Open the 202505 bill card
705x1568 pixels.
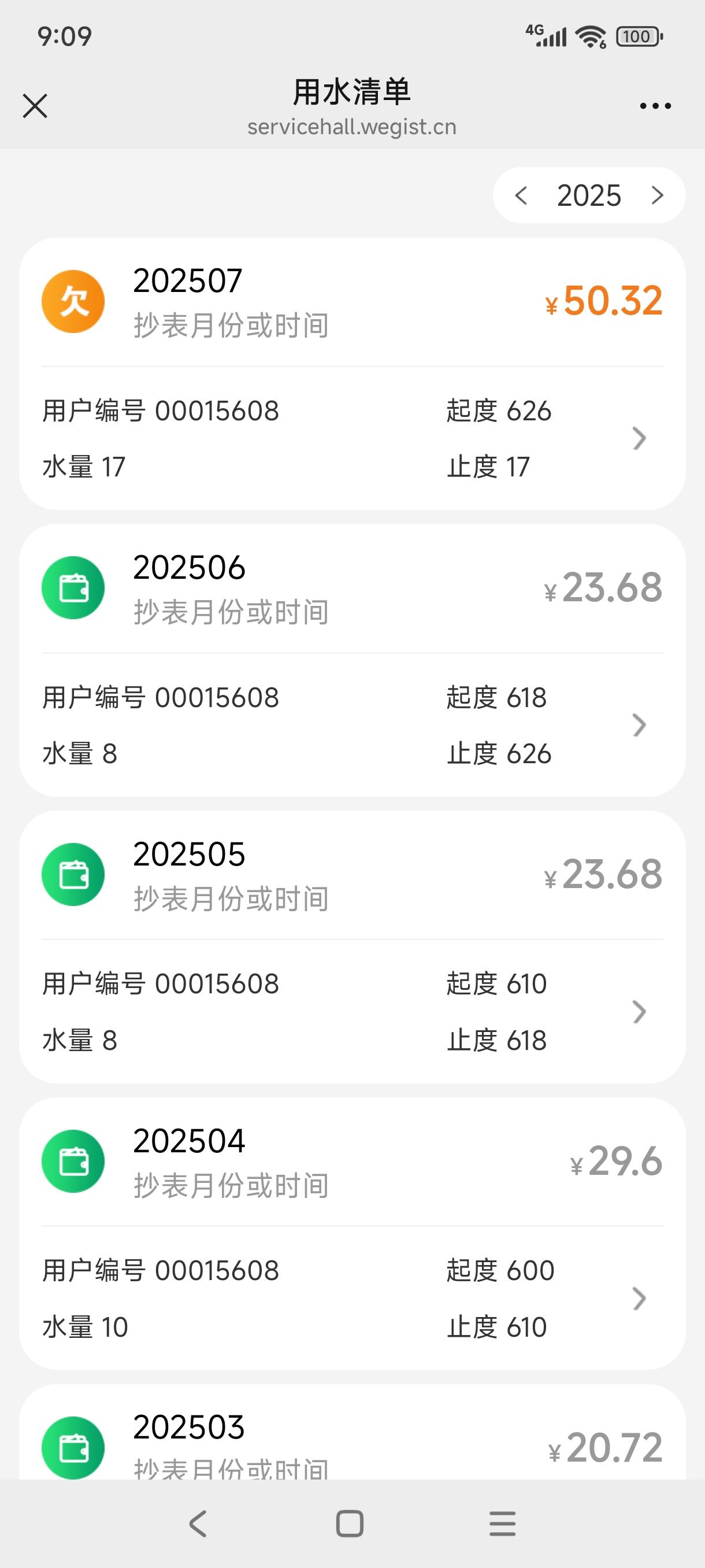[x=351, y=947]
